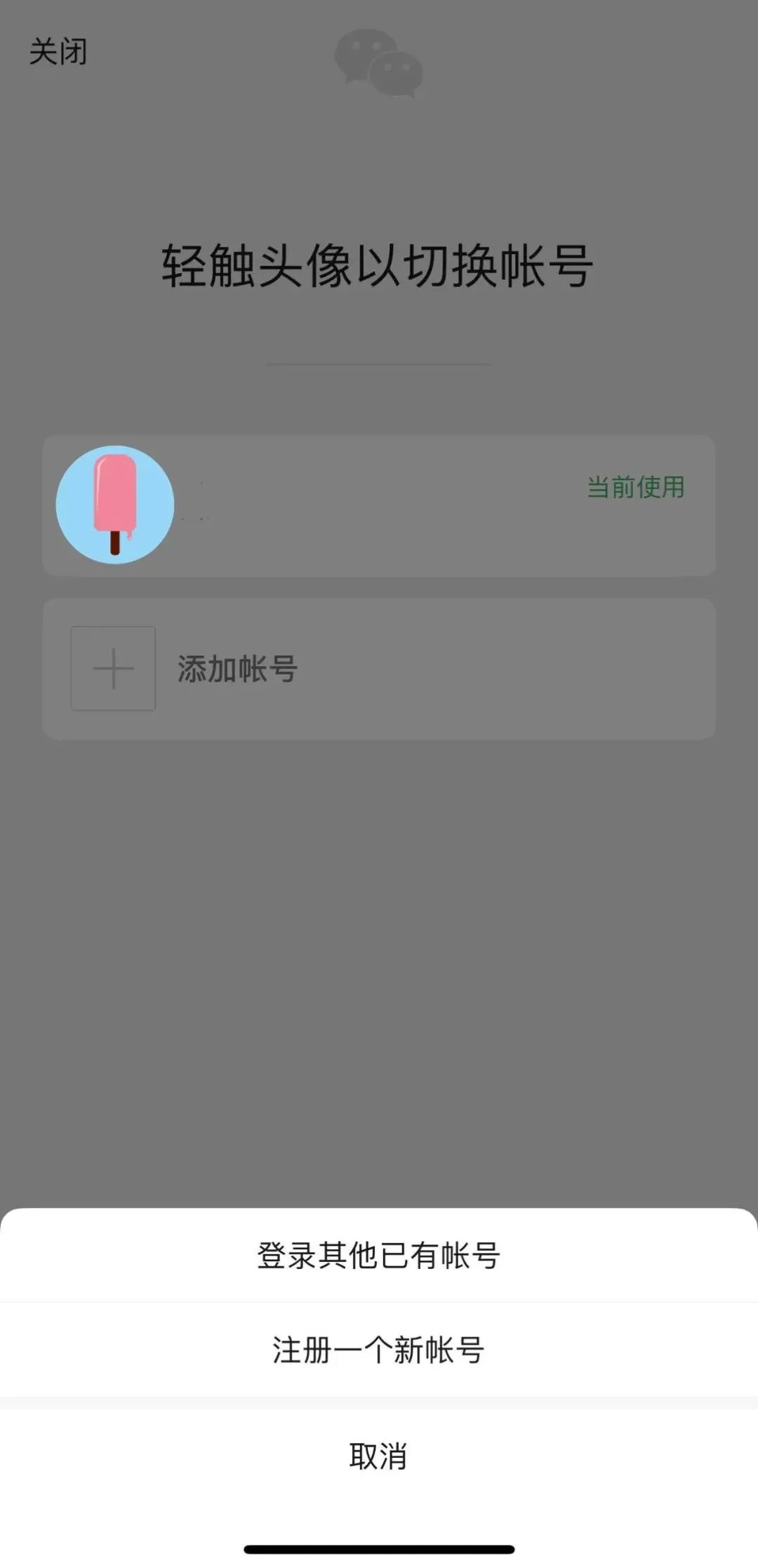Click the green 当前使用 label

click(x=635, y=486)
